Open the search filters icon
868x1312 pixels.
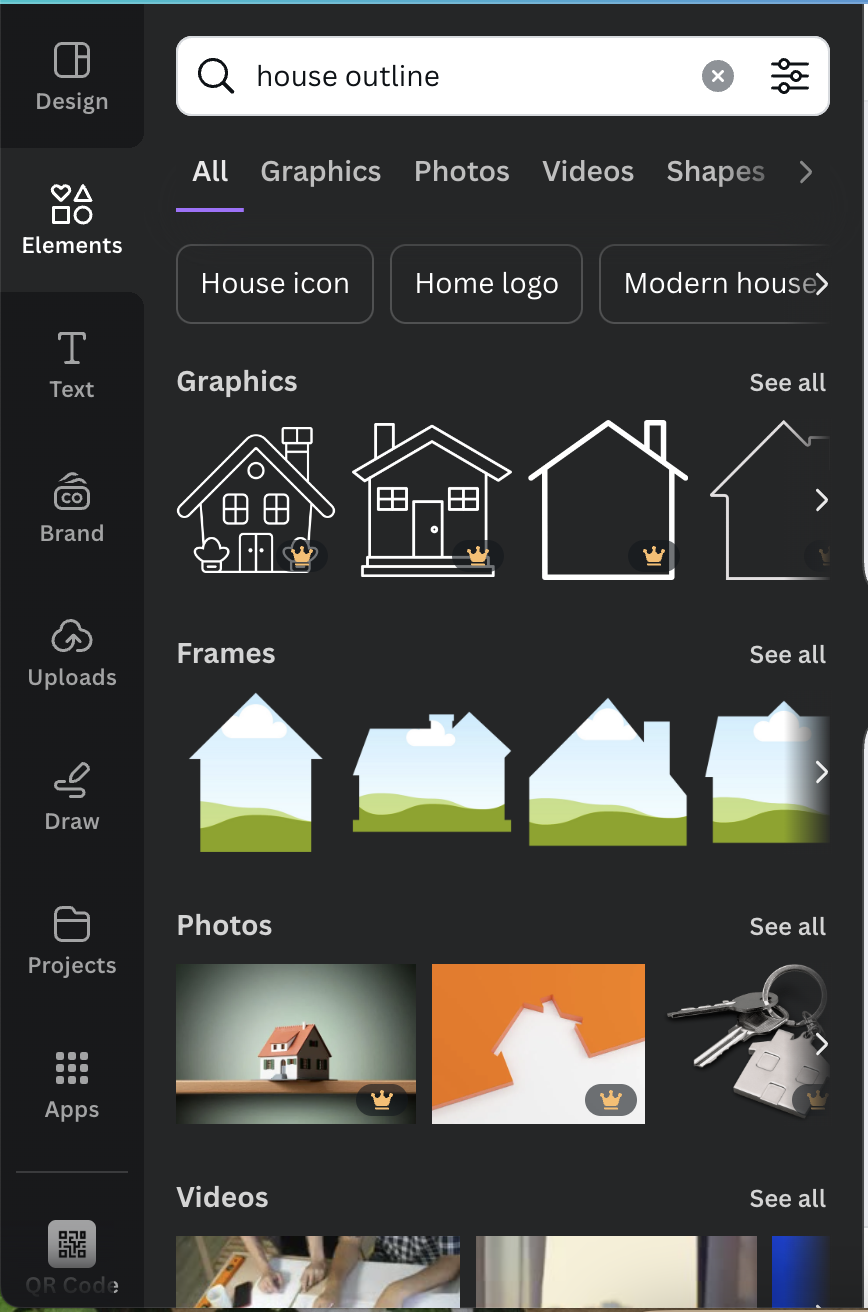pyautogui.click(x=789, y=76)
